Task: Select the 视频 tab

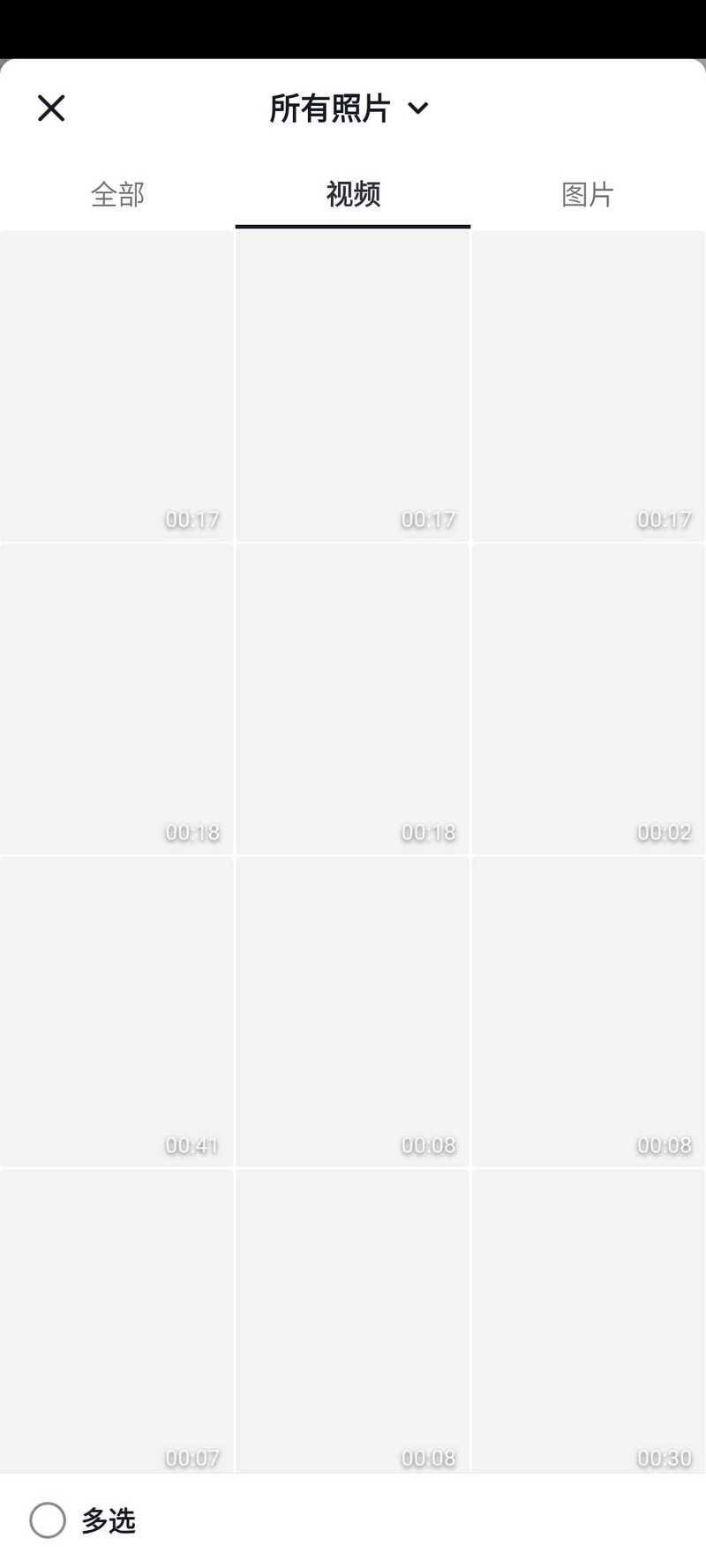Action: click(353, 194)
